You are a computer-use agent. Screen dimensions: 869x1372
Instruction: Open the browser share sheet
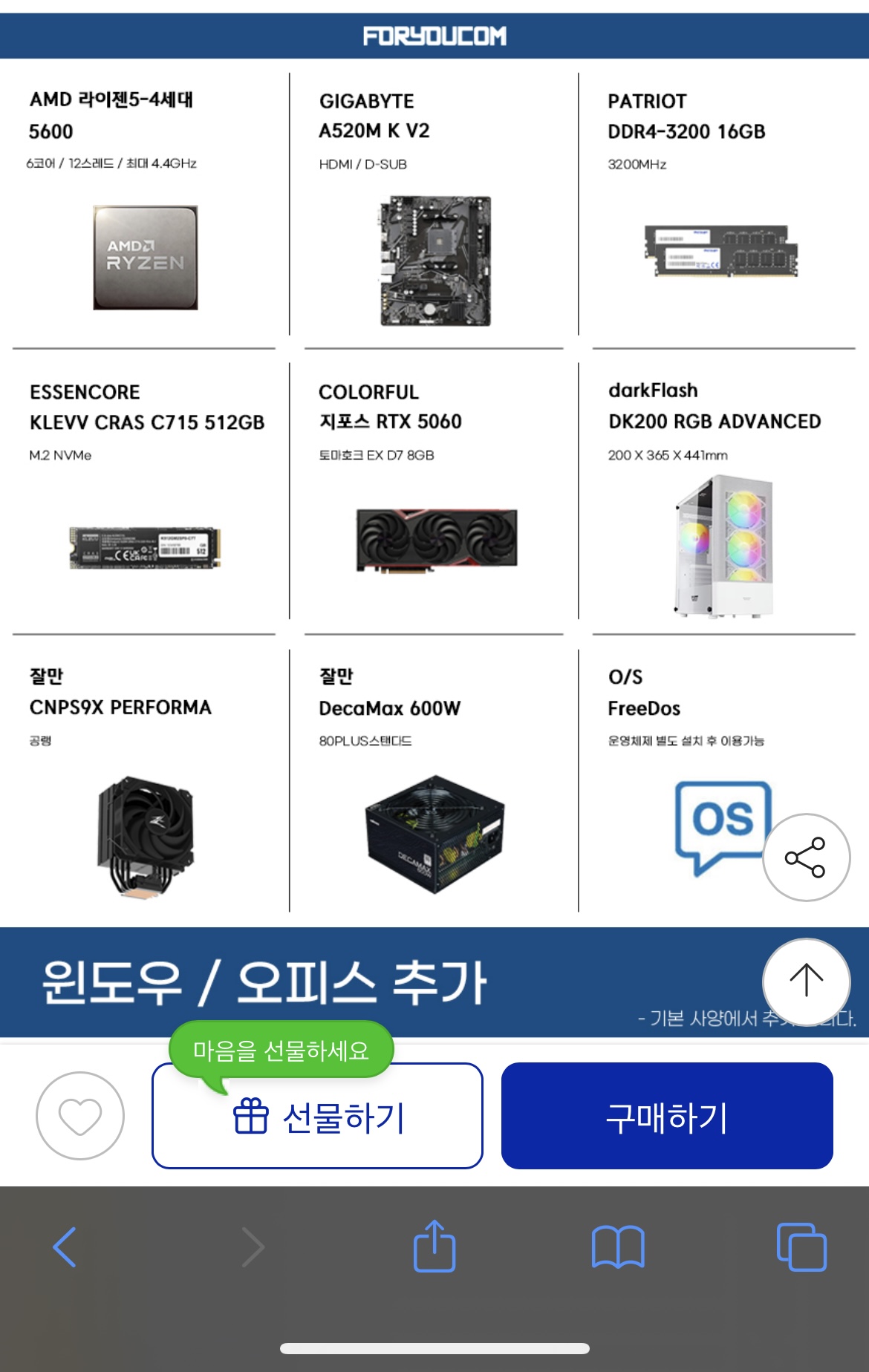coord(434,1246)
